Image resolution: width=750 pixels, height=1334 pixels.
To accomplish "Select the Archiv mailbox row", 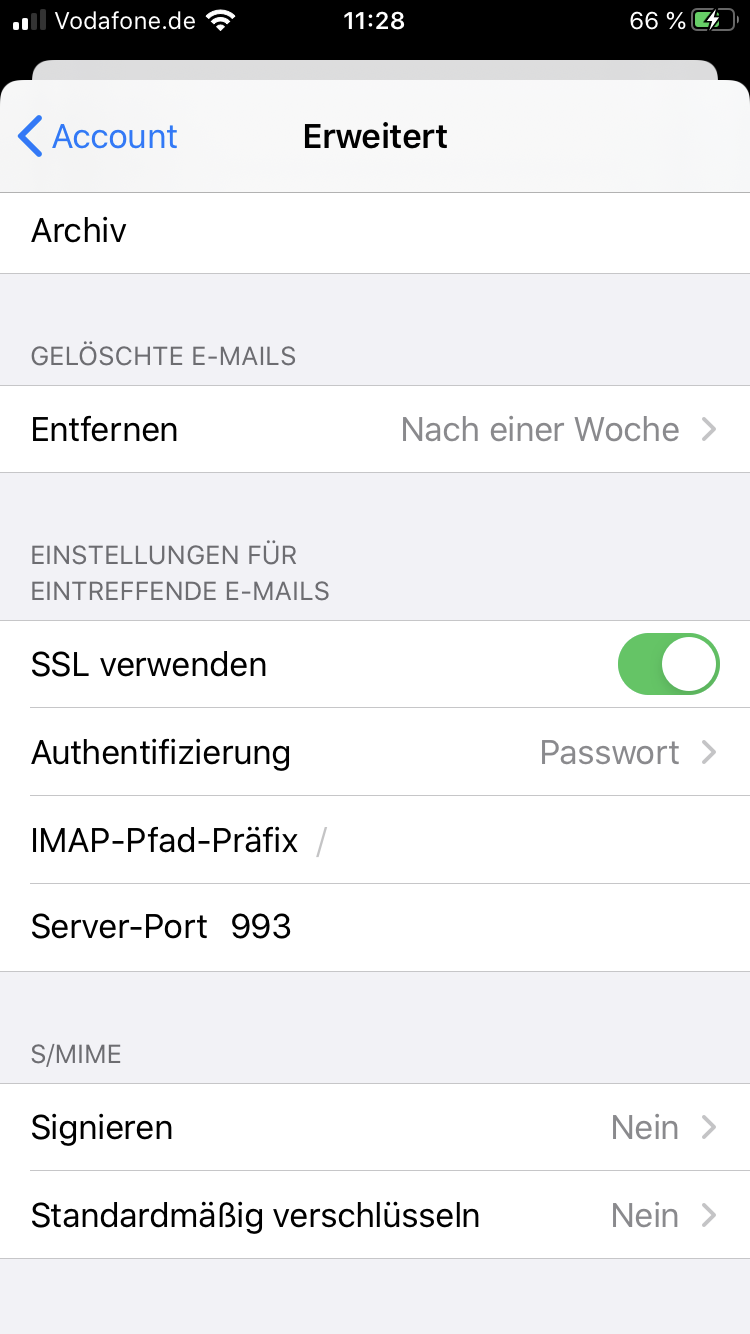I will [x=375, y=231].
